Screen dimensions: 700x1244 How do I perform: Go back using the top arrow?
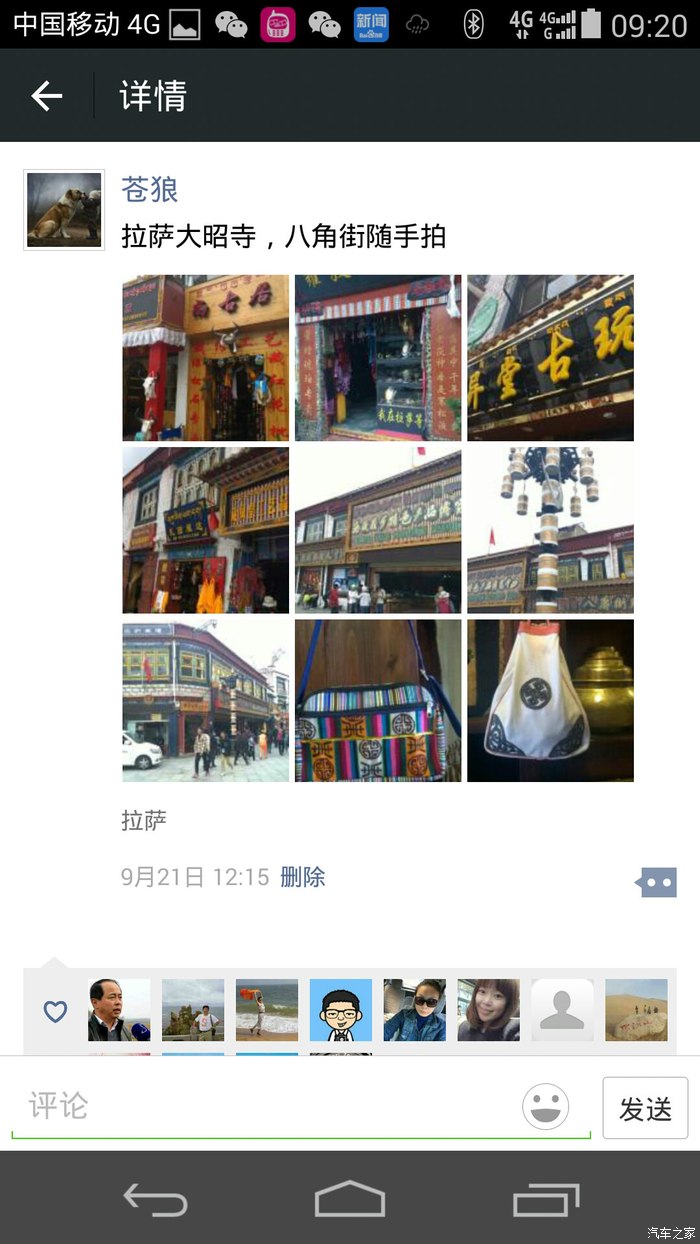point(47,96)
